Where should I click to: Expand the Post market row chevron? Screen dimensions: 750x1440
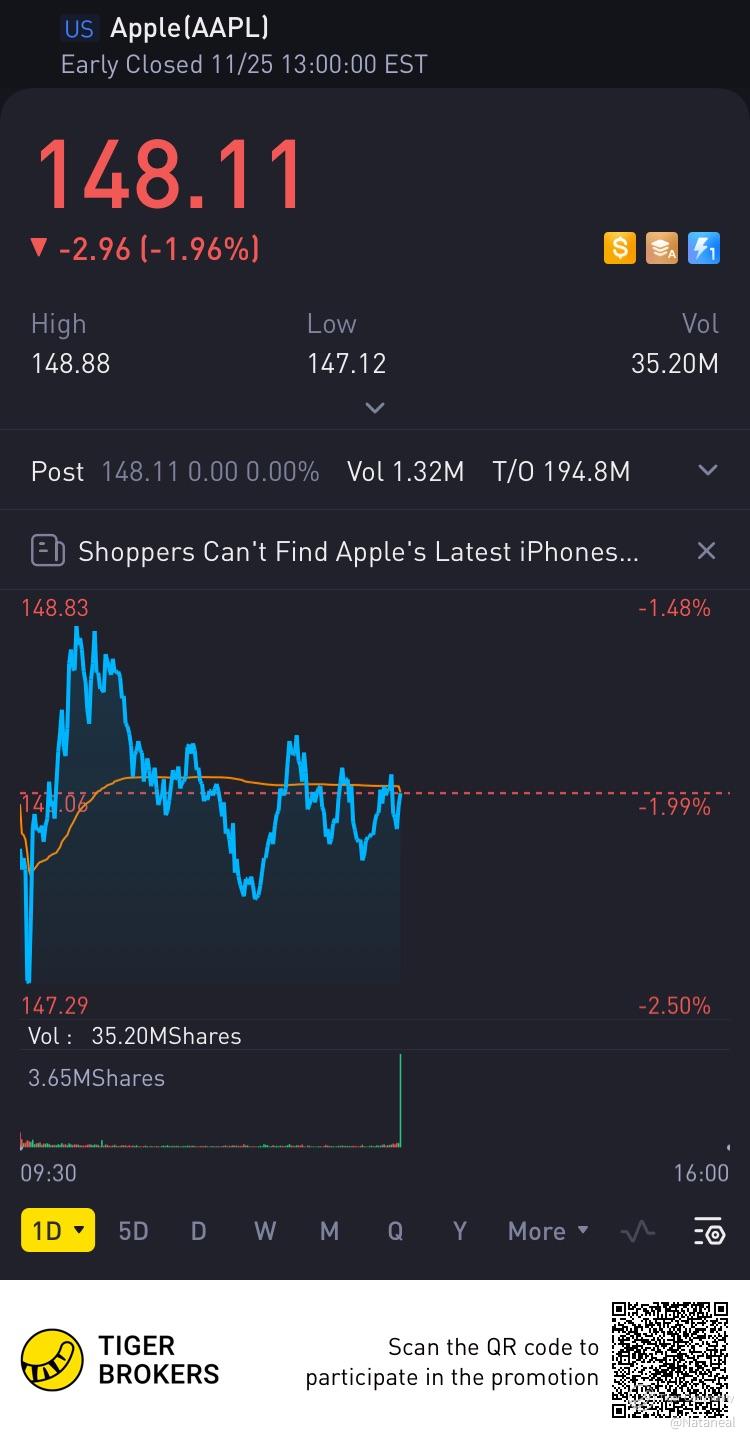(707, 471)
